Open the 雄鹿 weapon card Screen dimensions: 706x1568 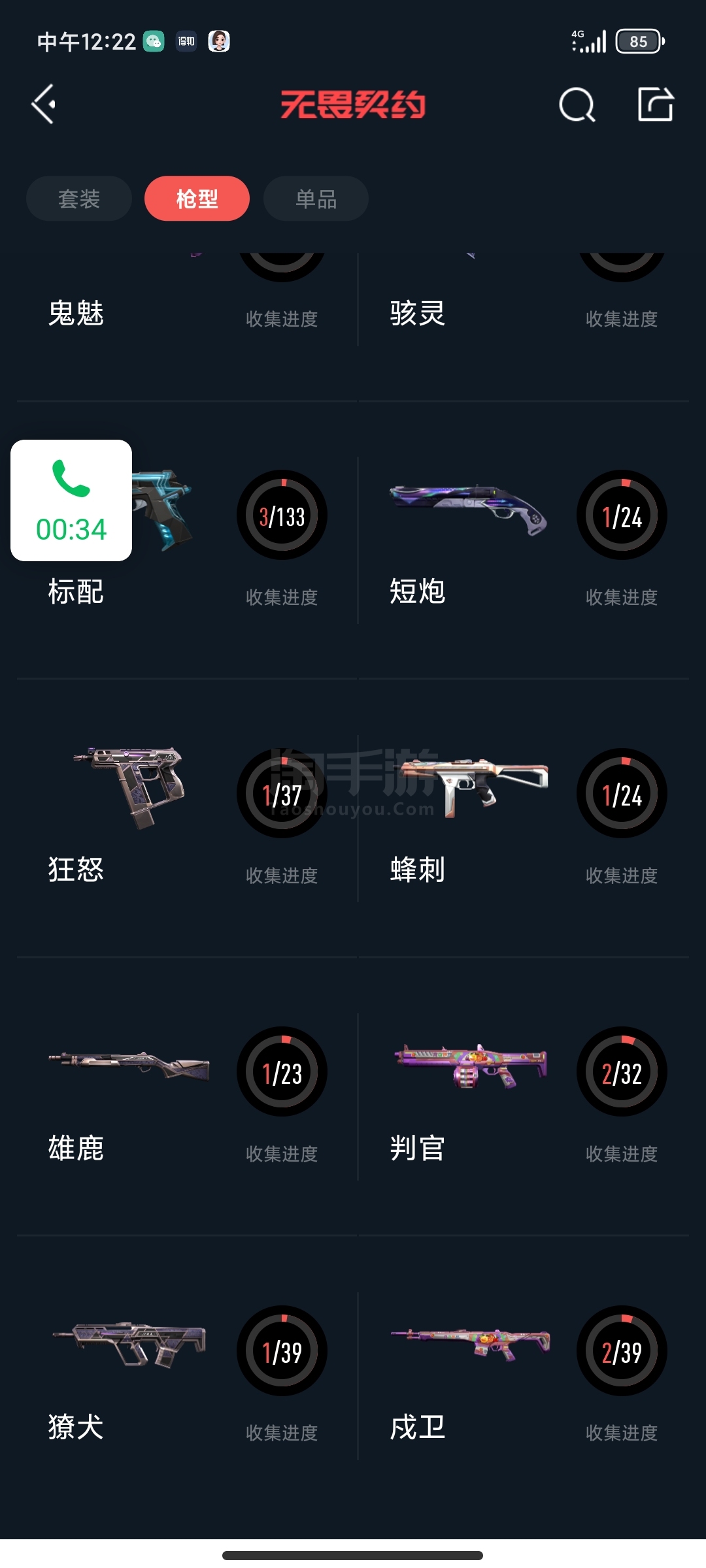(x=186, y=1096)
